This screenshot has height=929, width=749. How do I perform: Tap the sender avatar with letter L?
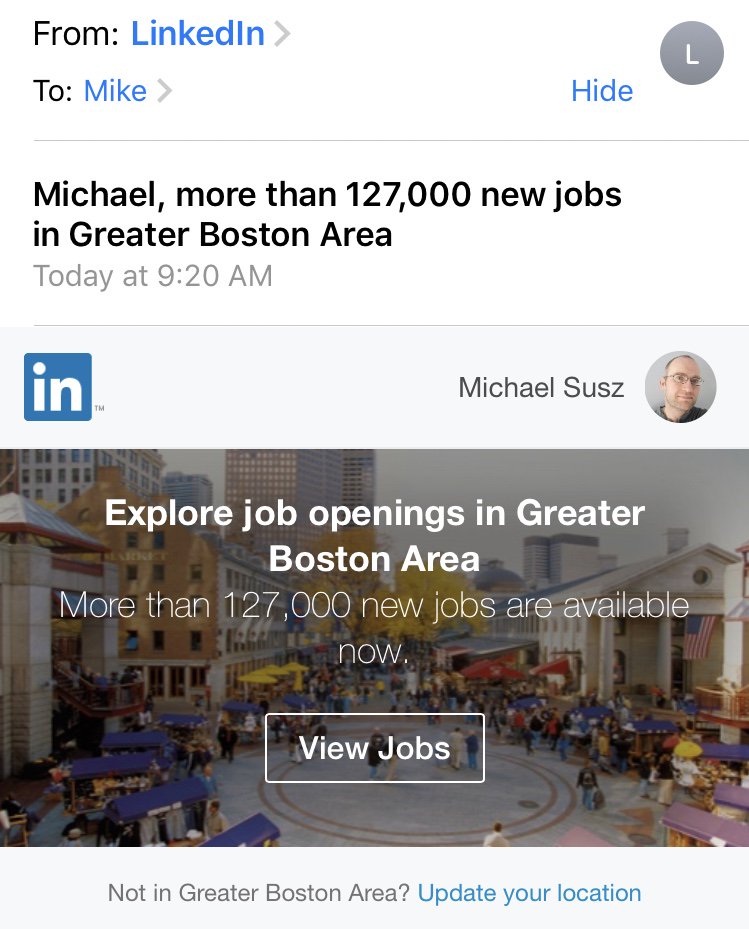click(x=691, y=54)
